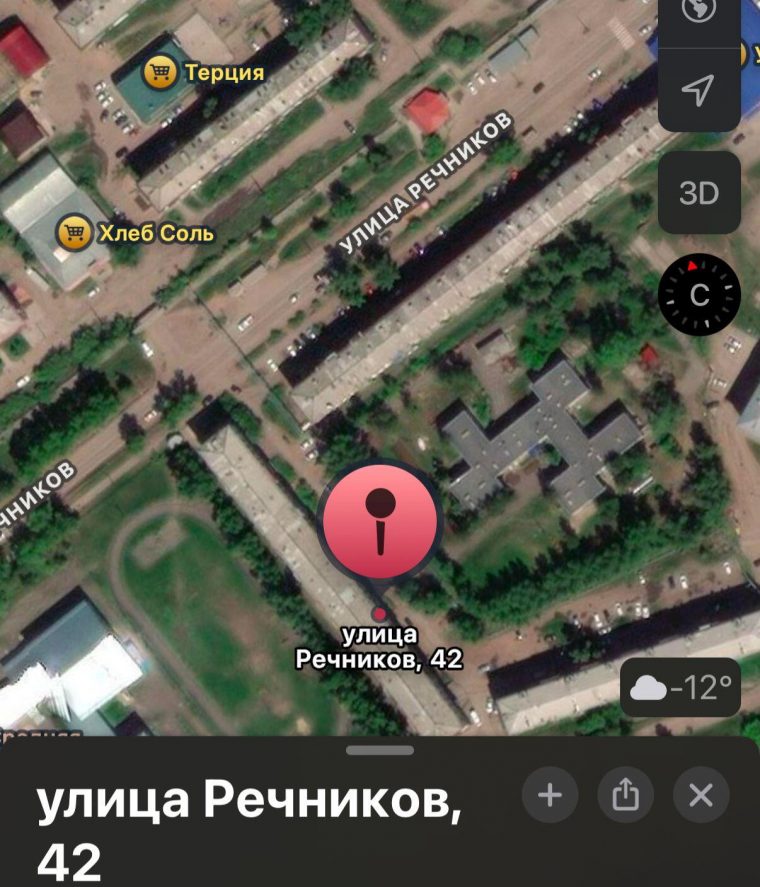Share the улица Речников, 42 location
Image resolution: width=760 pixels, height=887 pixels.
coord(625,796)
